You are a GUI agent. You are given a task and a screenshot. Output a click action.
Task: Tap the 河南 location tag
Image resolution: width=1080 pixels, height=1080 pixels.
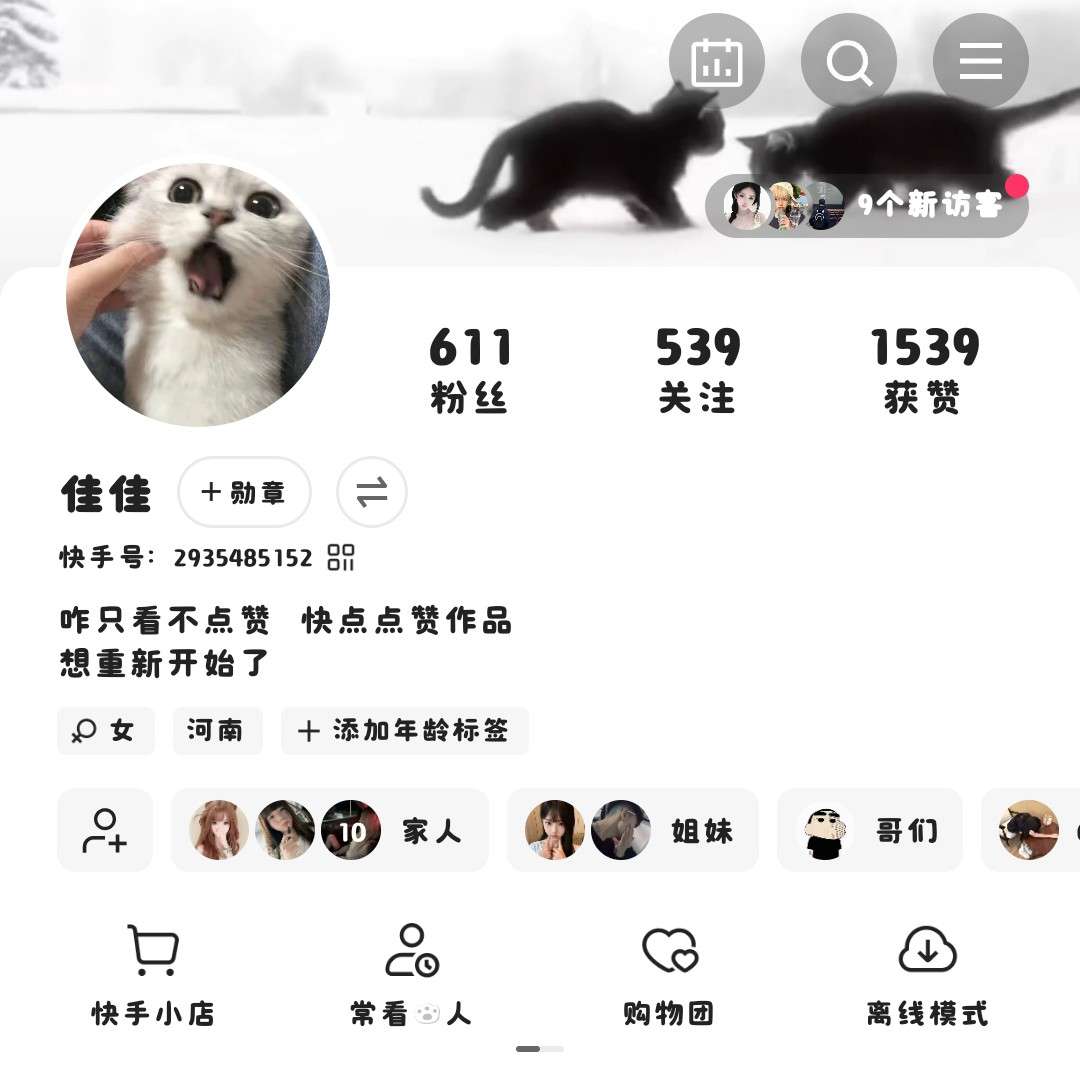pos(216,731)
